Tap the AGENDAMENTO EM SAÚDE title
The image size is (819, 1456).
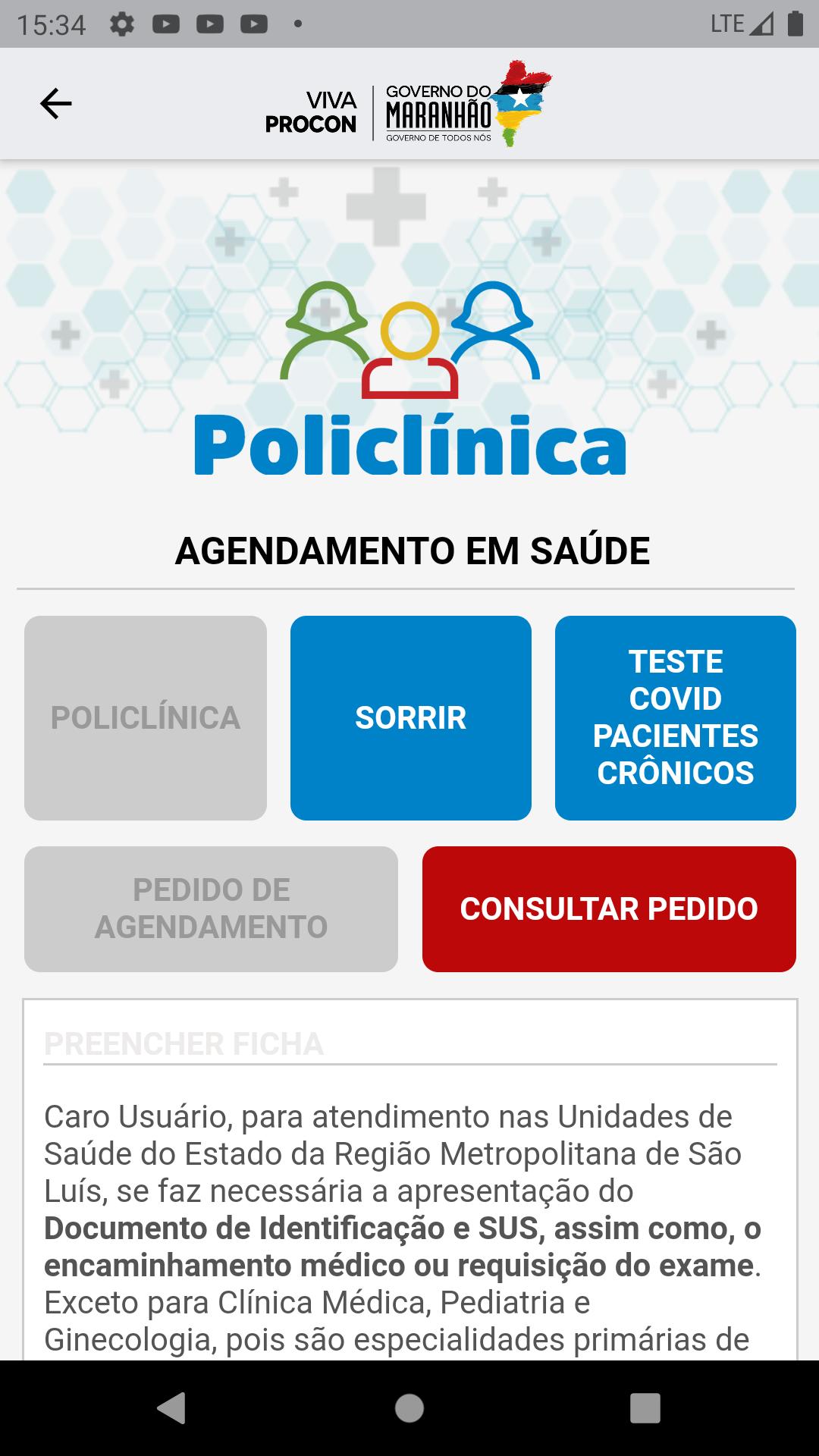point(412,550)
